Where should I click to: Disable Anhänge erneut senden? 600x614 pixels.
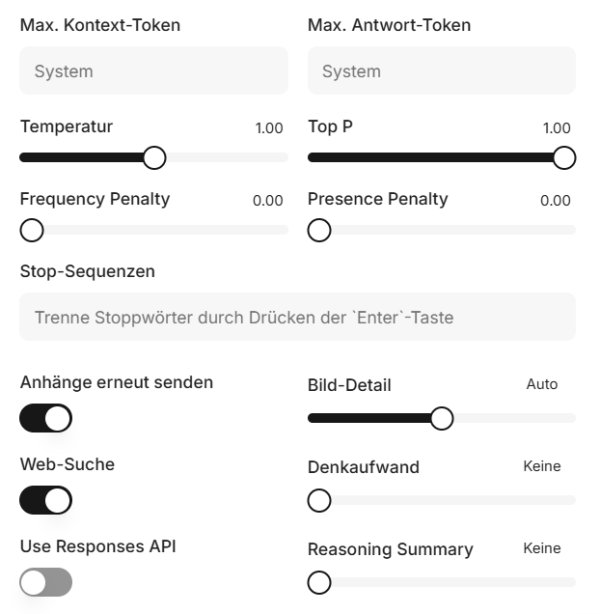click(46, 418)
